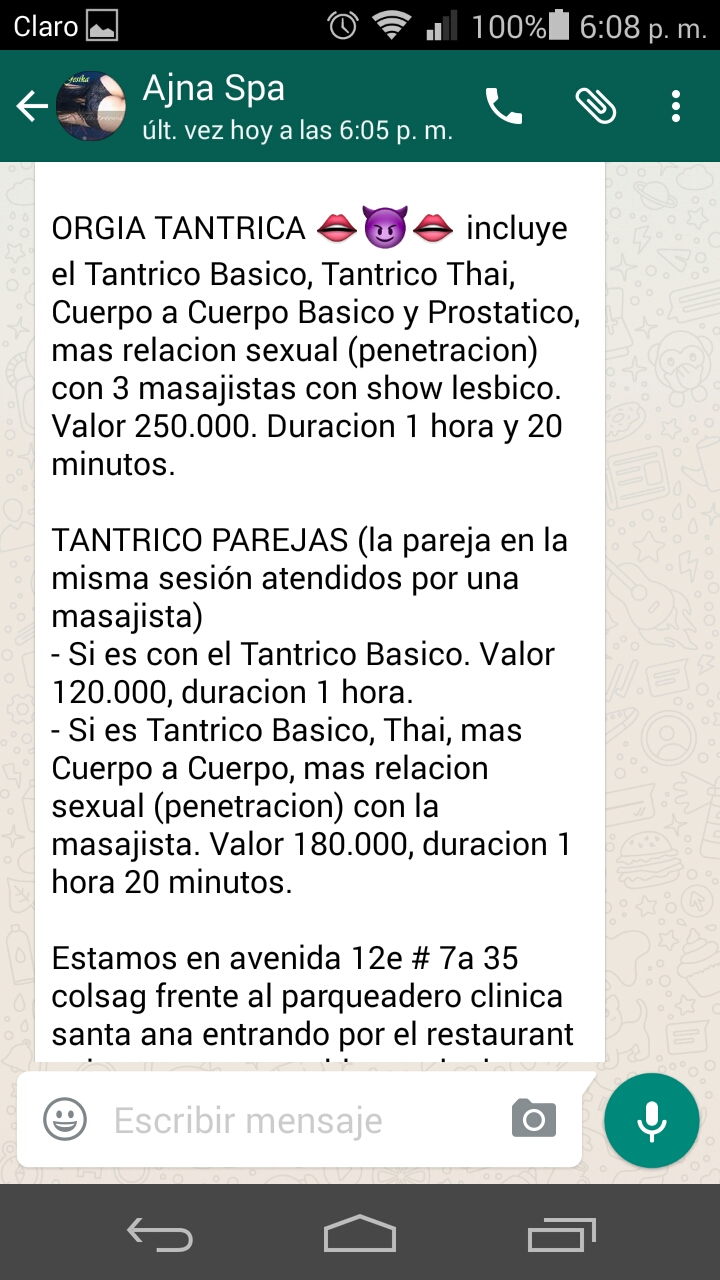Open the attachment paperclip menu
This screenshot has height=1280, width=720.
[x=595, y=107]
